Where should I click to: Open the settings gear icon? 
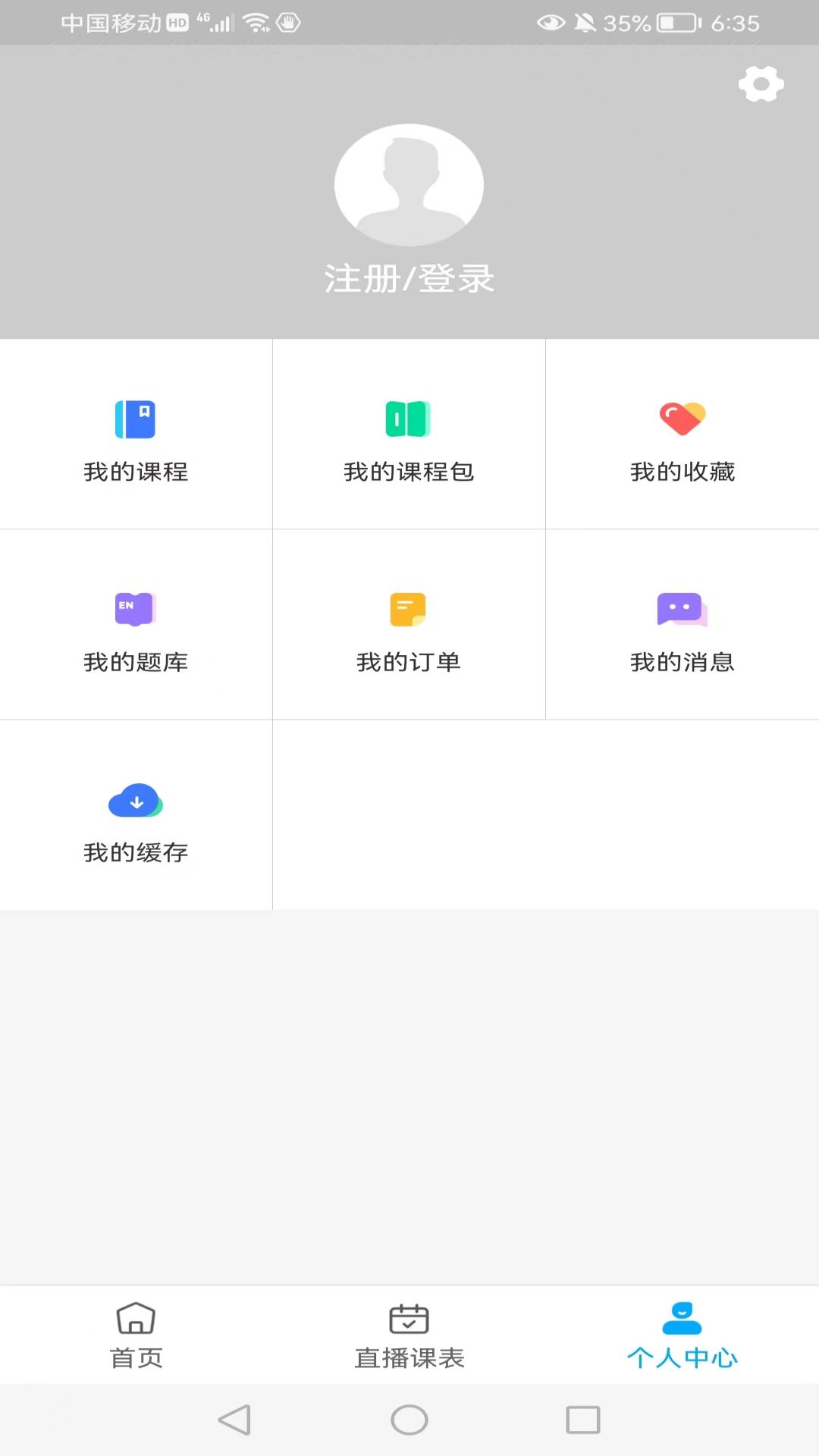(x=761, y=83)
